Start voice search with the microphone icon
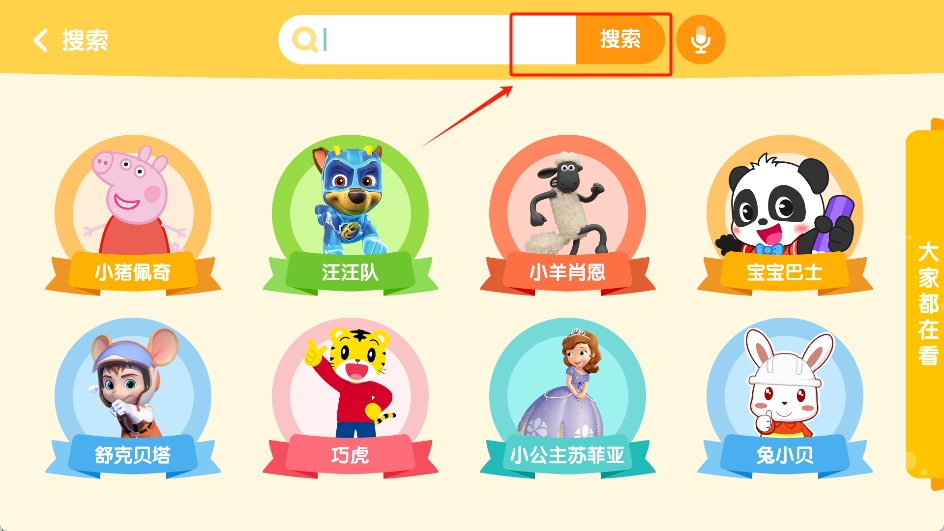944x531 pixels. pos(700,40)
